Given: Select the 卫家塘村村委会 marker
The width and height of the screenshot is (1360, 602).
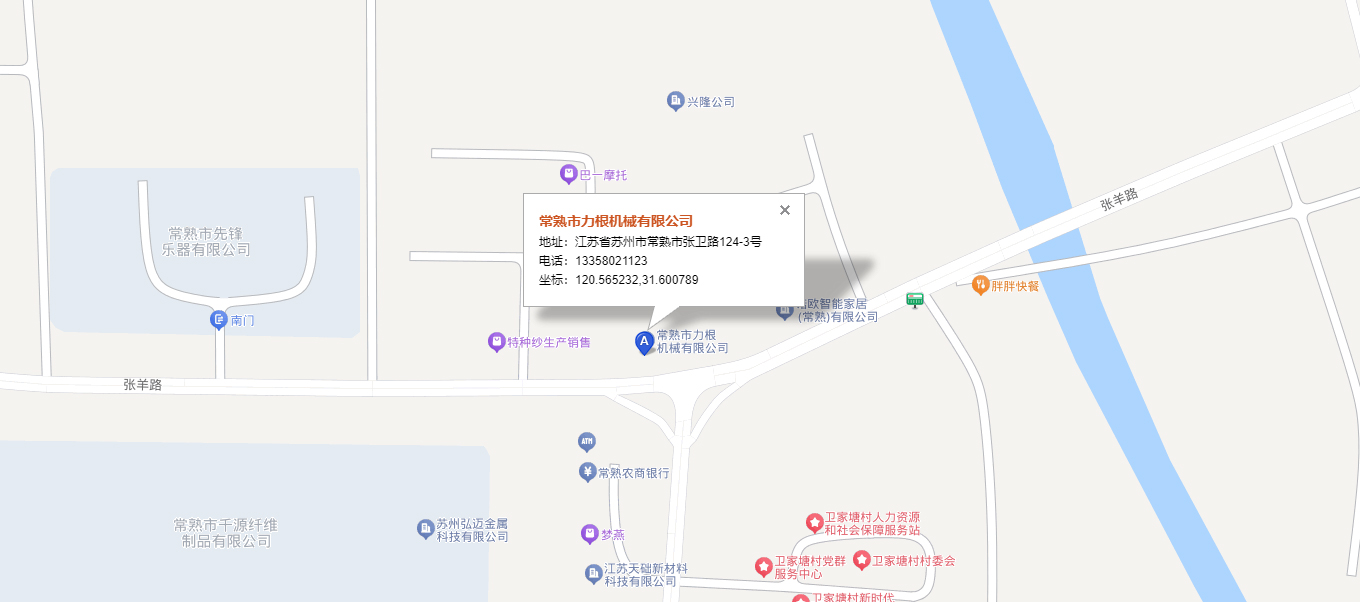Looking at the screenshot, I should pos(861,560).
